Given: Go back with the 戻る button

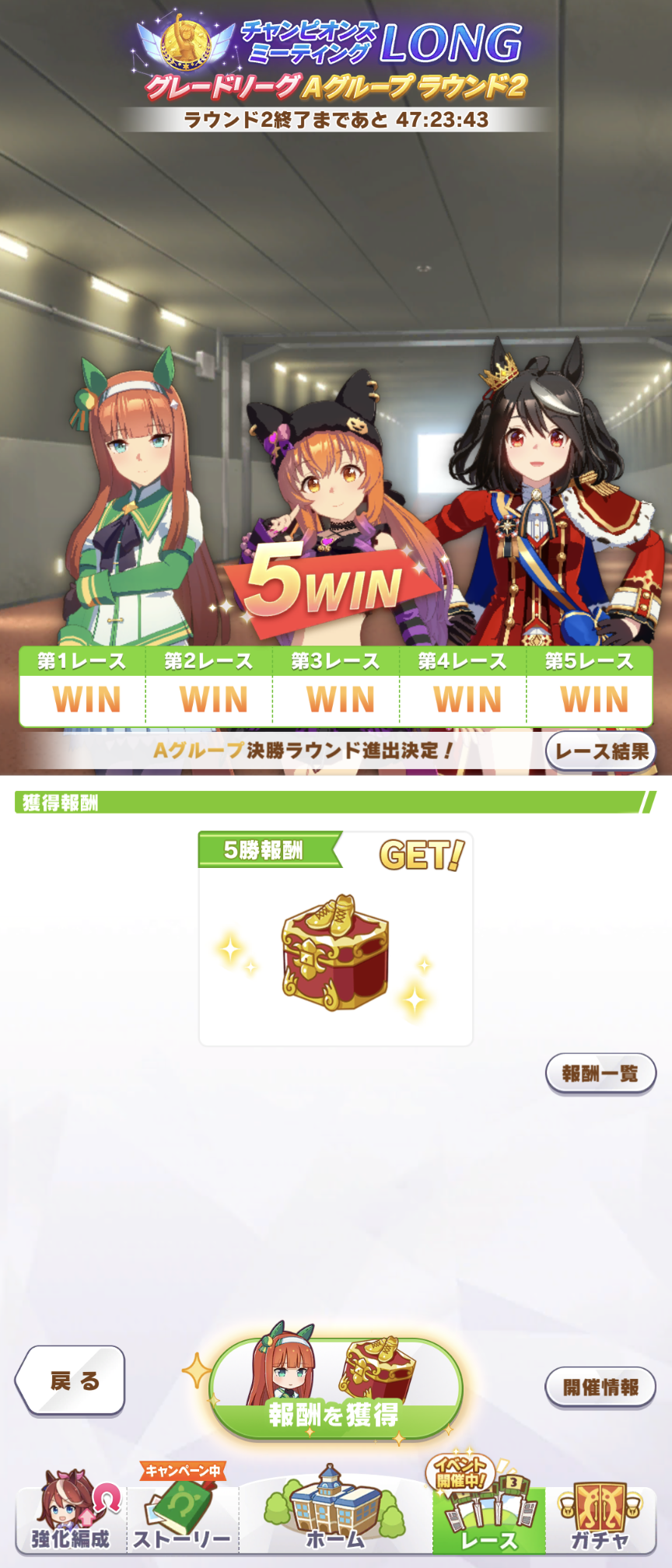Looking at the screenshot, I should (71, 1381).
